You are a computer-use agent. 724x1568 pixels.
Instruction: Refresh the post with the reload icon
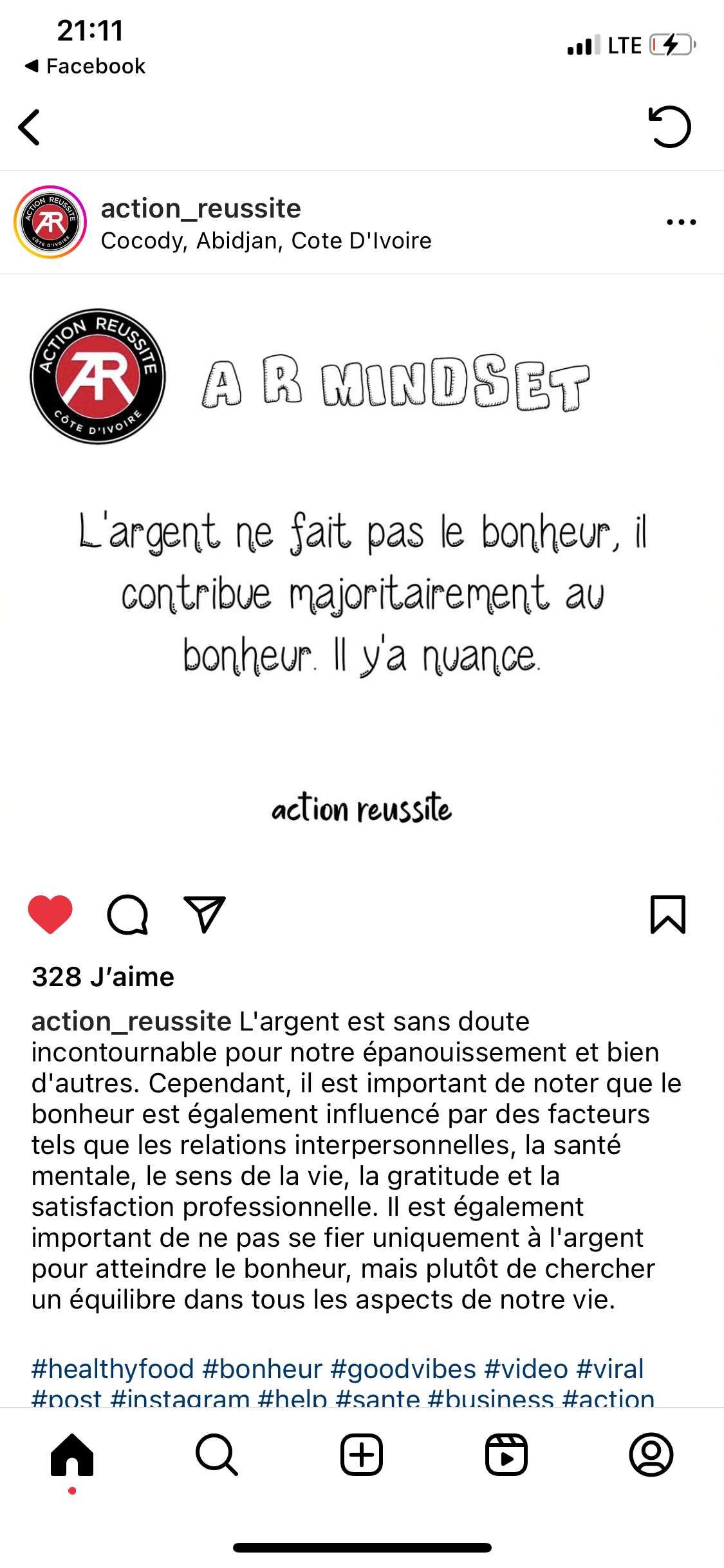tap(669, 127)
